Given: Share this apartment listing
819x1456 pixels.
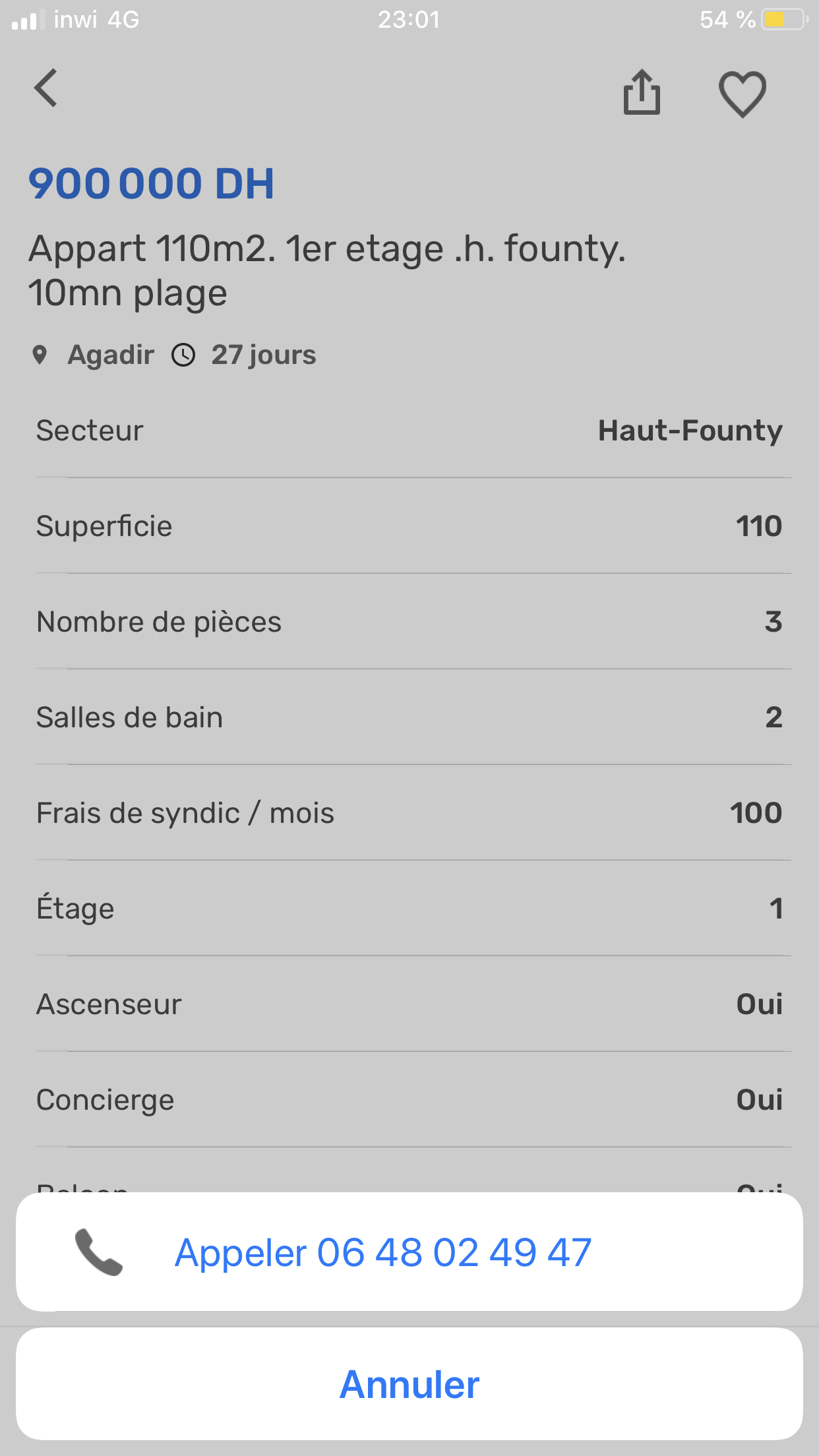Looking at the screenshot, I should (x=642, y=92).
